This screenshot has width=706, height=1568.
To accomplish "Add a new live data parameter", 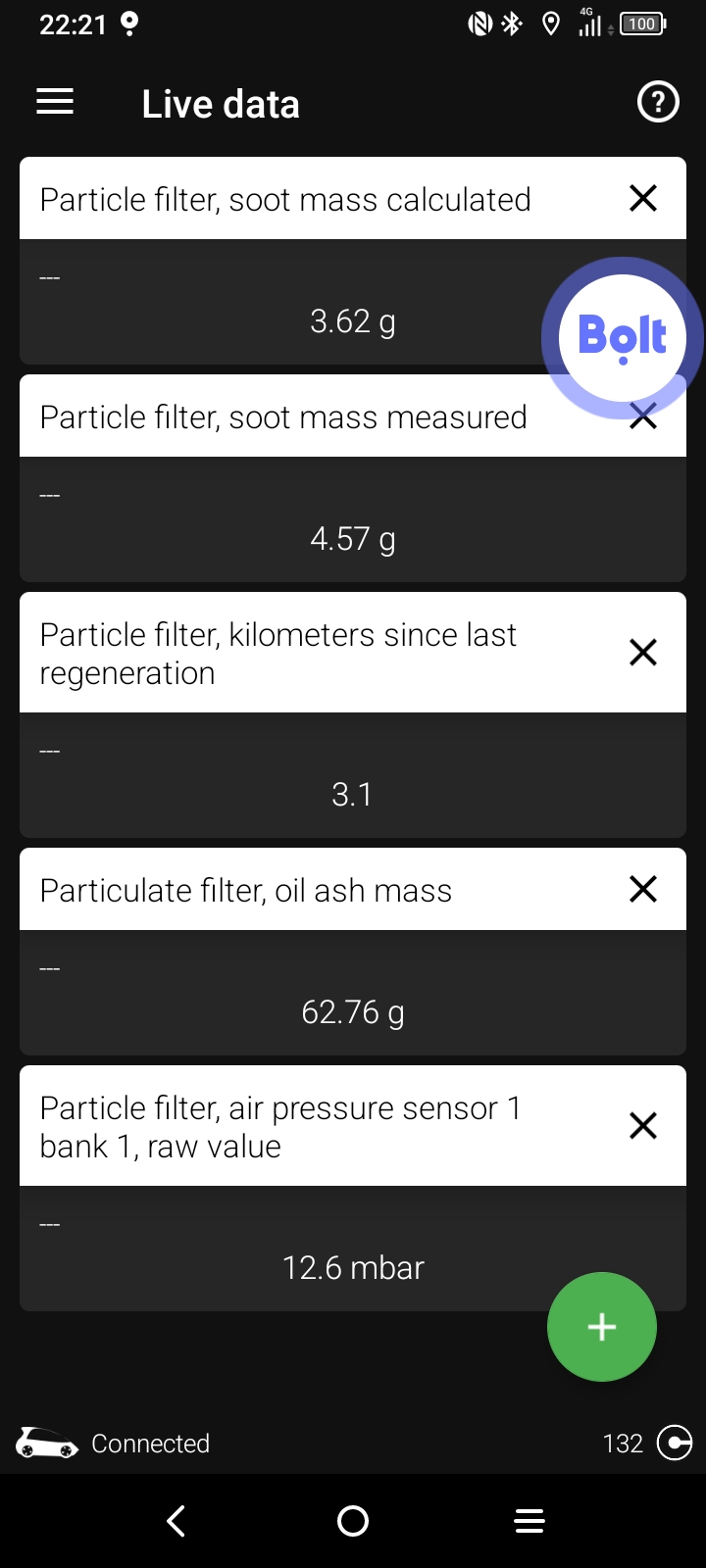I will (601, 1327).
